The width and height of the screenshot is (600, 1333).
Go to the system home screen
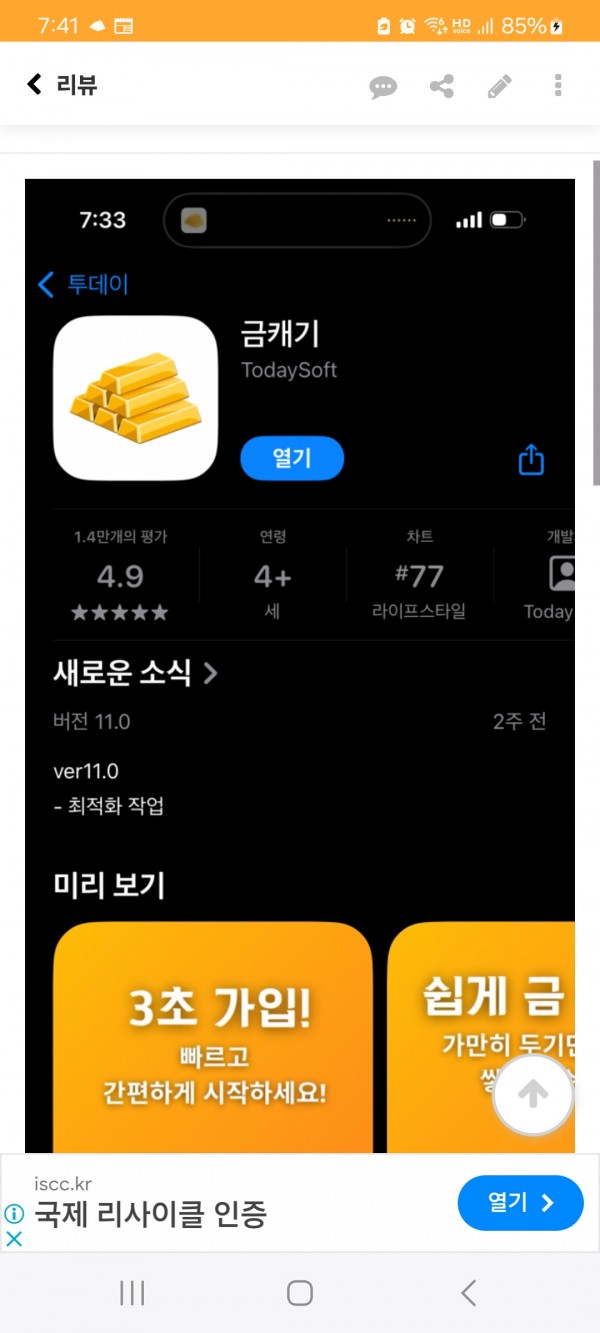[x=300, y=1293]
